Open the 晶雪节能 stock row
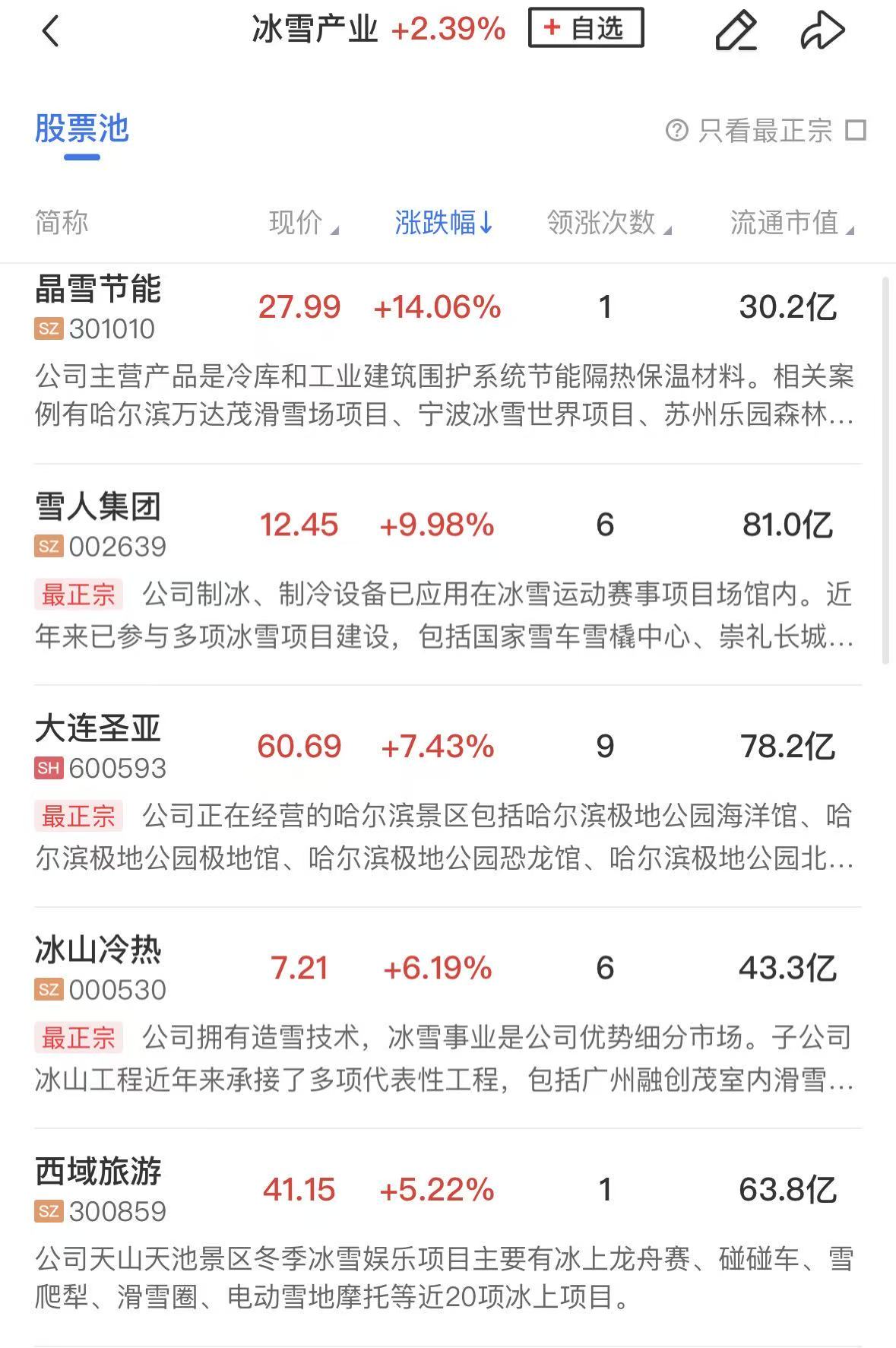Viewport: 896px width, 1348px height. click(99, 290)
